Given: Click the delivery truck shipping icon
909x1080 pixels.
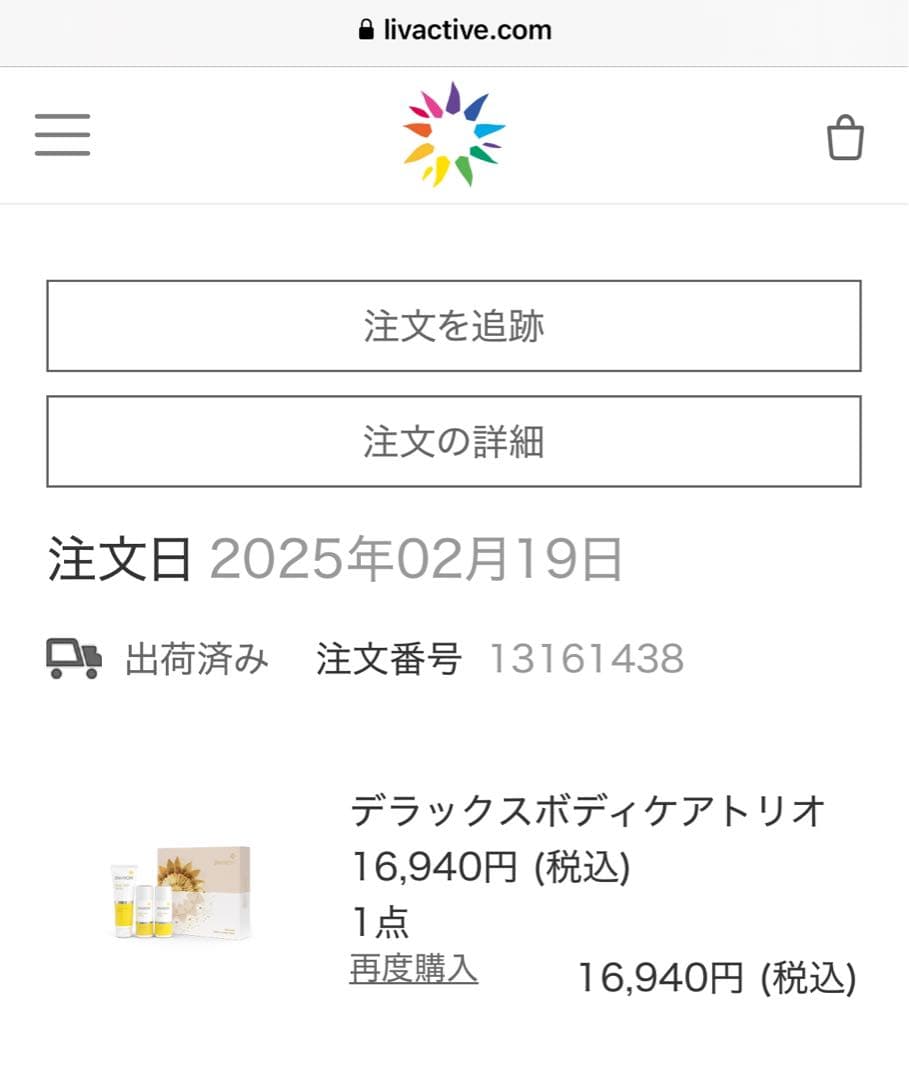Looking at the screenshot, I should click(70, 658).
